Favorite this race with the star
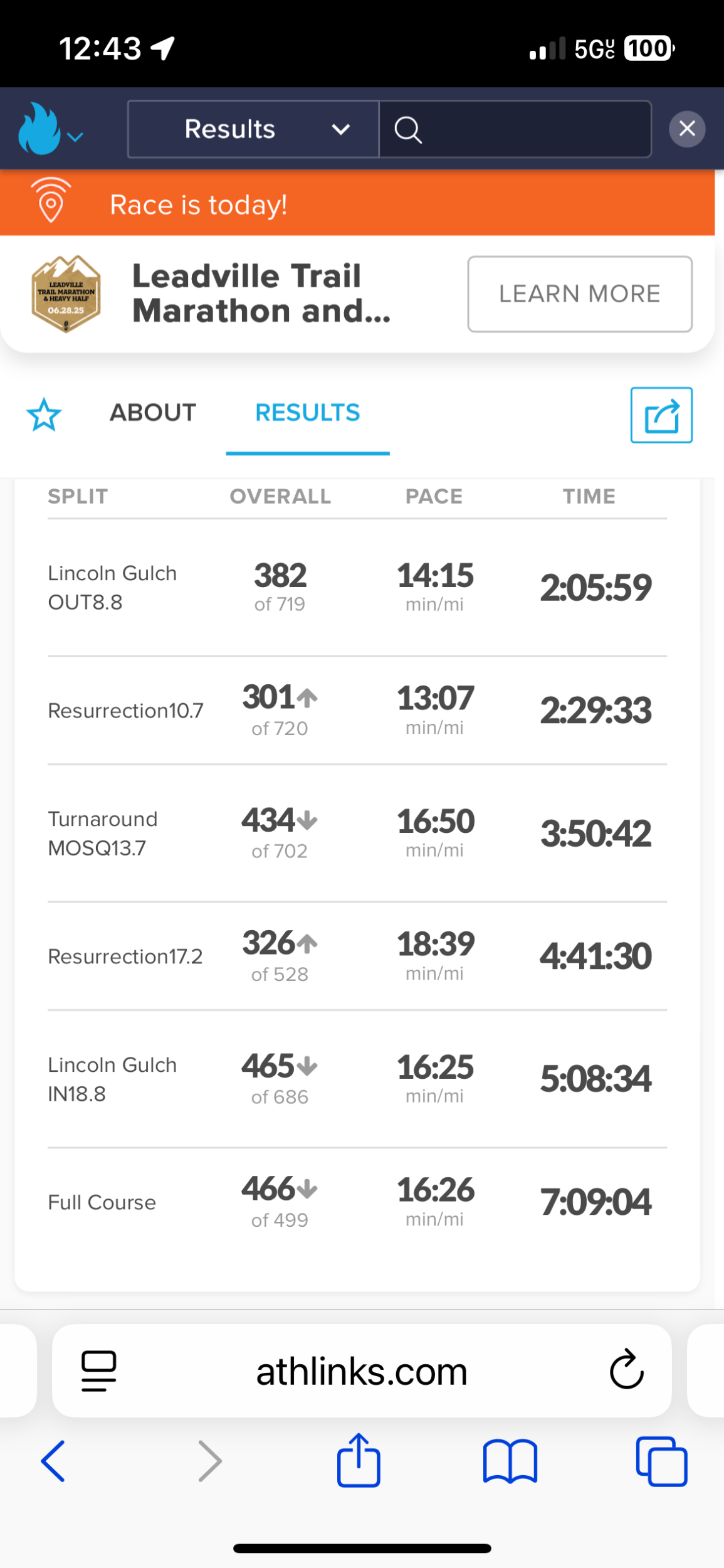724x1568 pixels. tap(44, 415)
